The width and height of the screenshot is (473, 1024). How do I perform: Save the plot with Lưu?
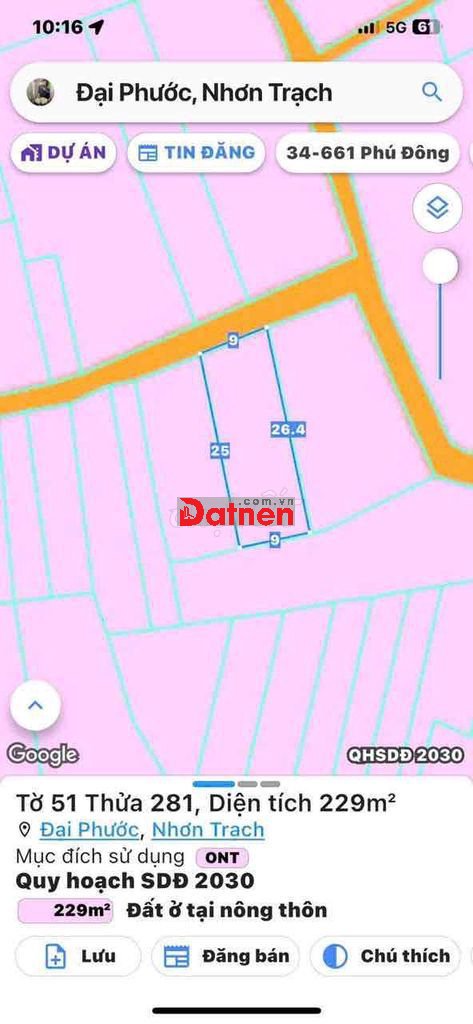click(78, 956)
